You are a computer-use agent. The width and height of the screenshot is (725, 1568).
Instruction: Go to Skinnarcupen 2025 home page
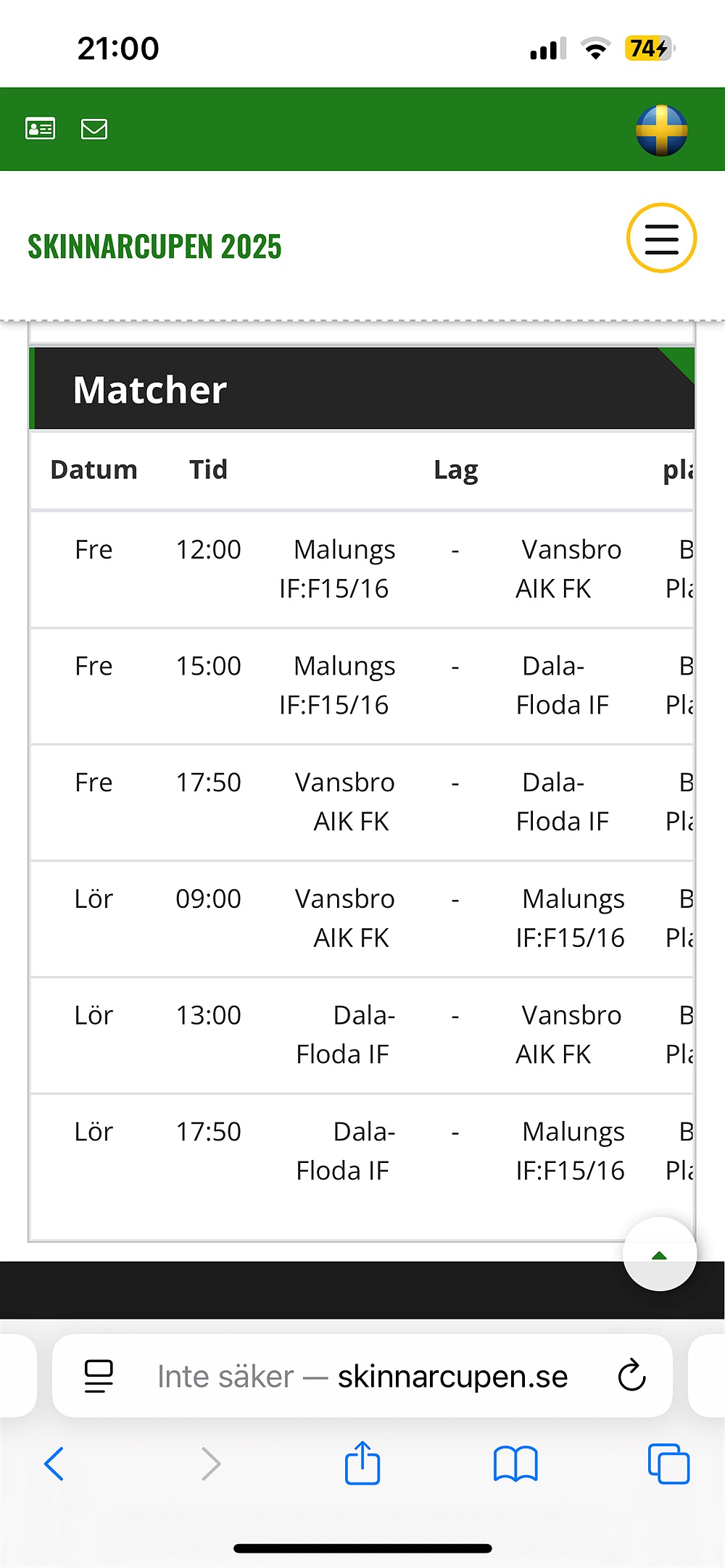click(x=154, y=247)
